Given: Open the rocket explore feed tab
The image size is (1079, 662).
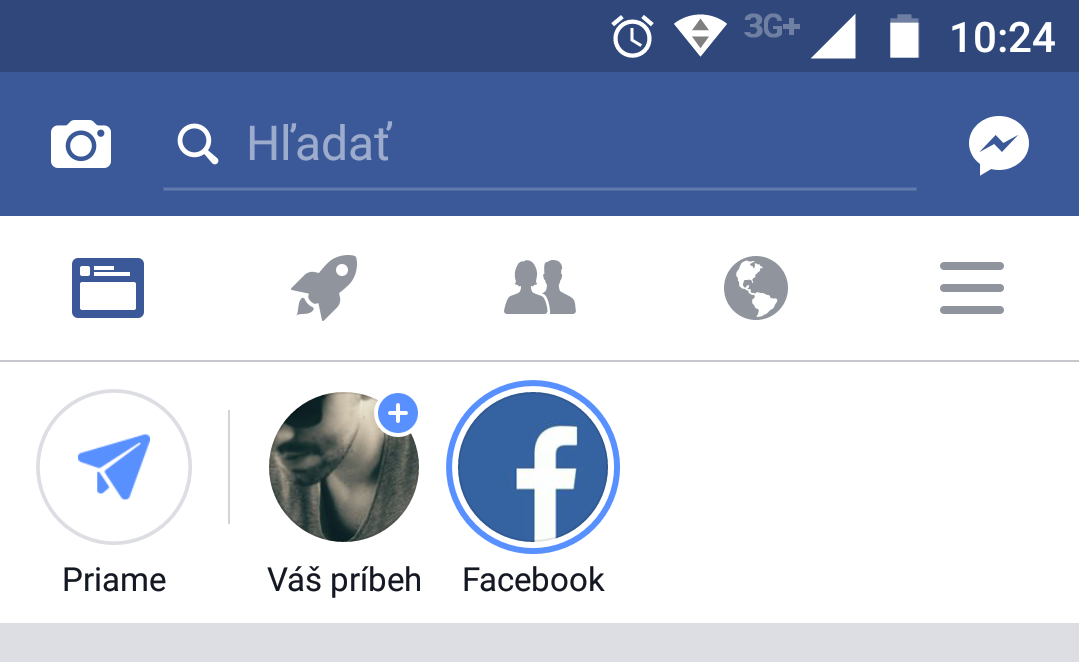Looking at the screenshot, I should click(324, 288).
